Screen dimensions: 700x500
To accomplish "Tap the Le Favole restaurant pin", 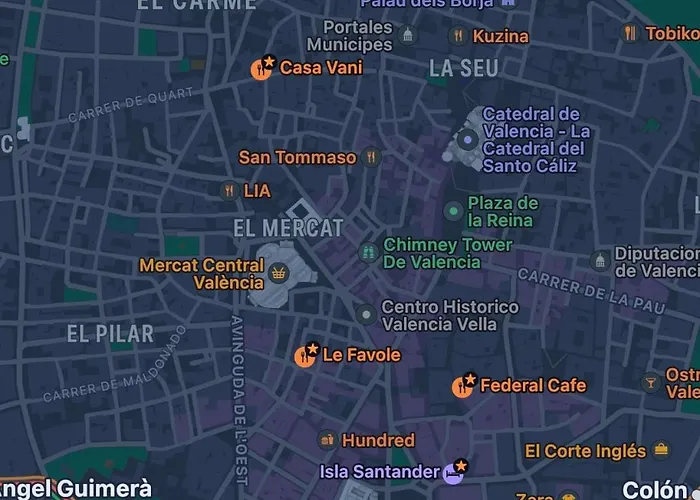I will pyautogui.click(x=305, y=356).
